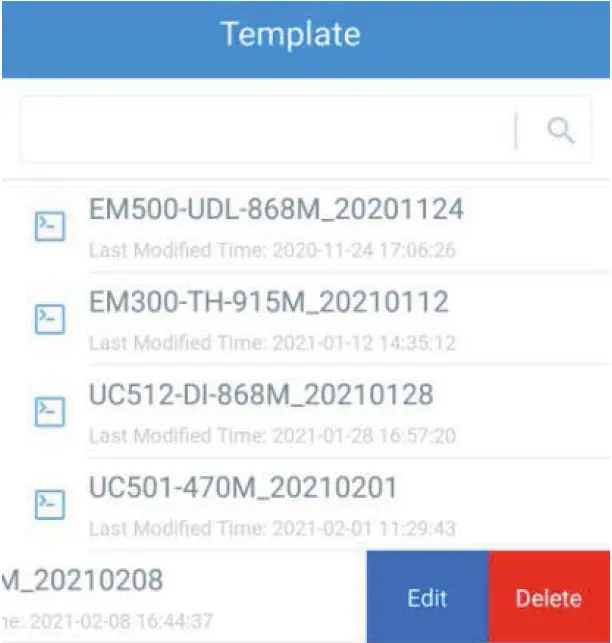Image resolution: width=612 pixels, height=643 pixels.
Task: Open template EM300-TH-915M_20210112
Action: click(x=268, y=318)
